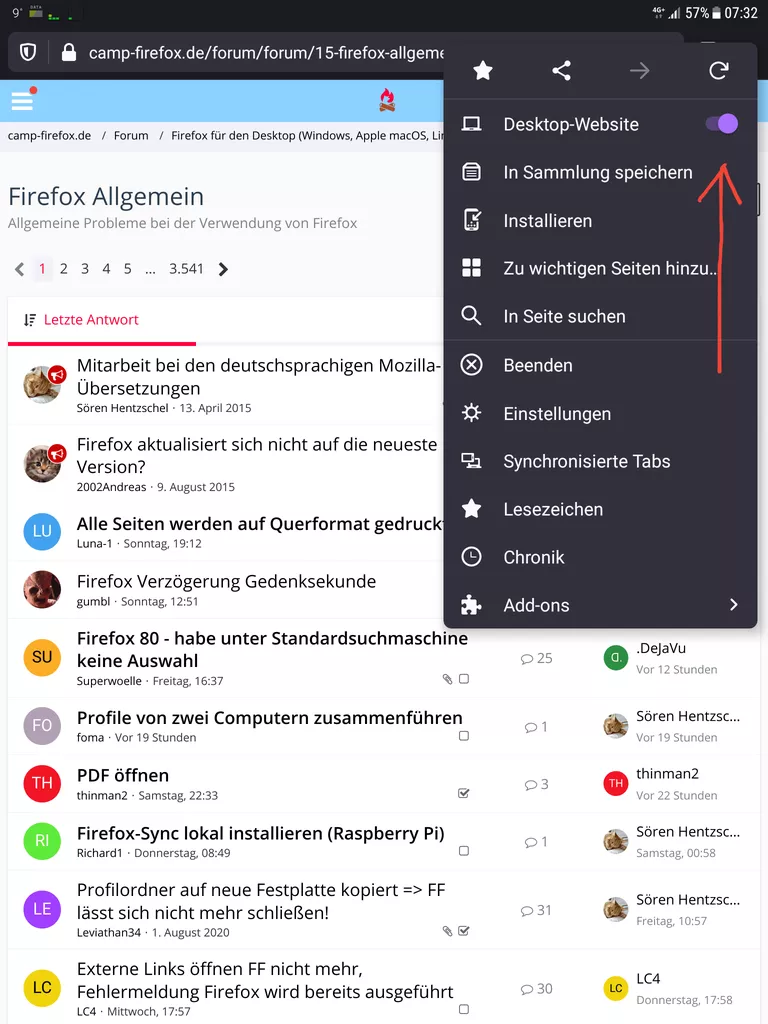The height and width of the screenshot is (1024, 768).
Task: Bookmark this page with the star icon
Action: click(483, 71)
